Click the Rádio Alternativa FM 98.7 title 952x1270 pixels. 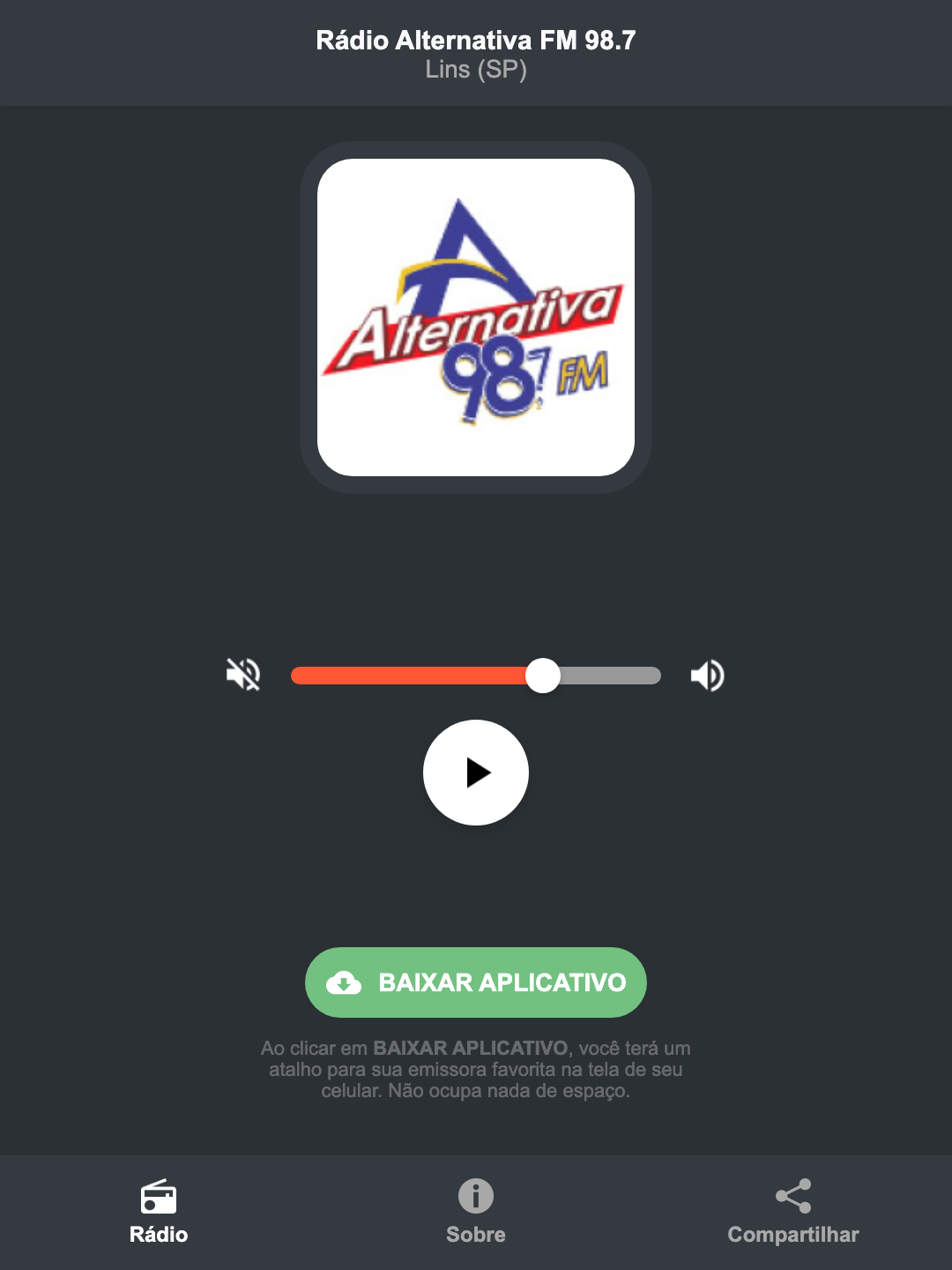point(475,40)
